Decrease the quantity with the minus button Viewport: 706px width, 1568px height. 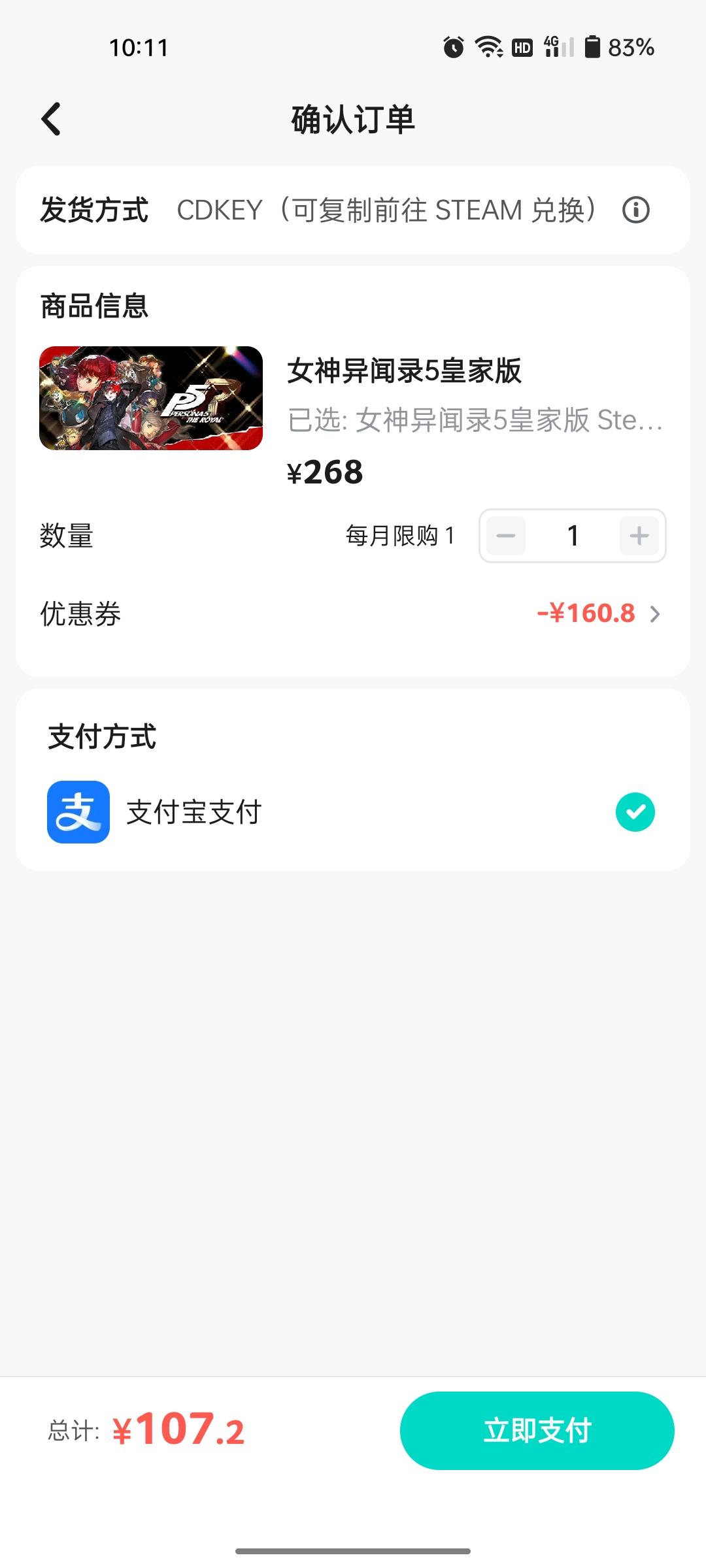point(506,536)
